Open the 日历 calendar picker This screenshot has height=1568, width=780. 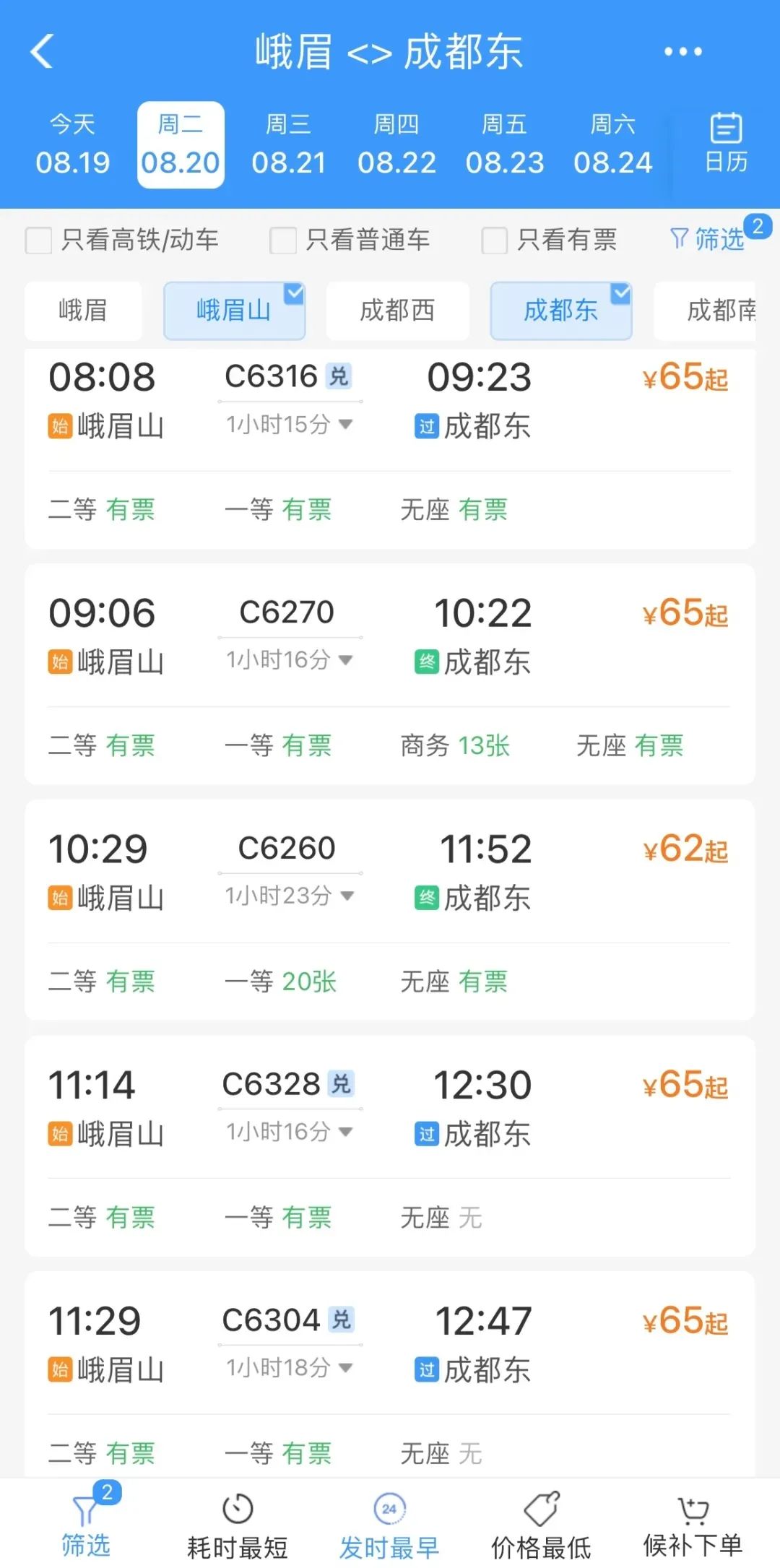click(726, 143)
